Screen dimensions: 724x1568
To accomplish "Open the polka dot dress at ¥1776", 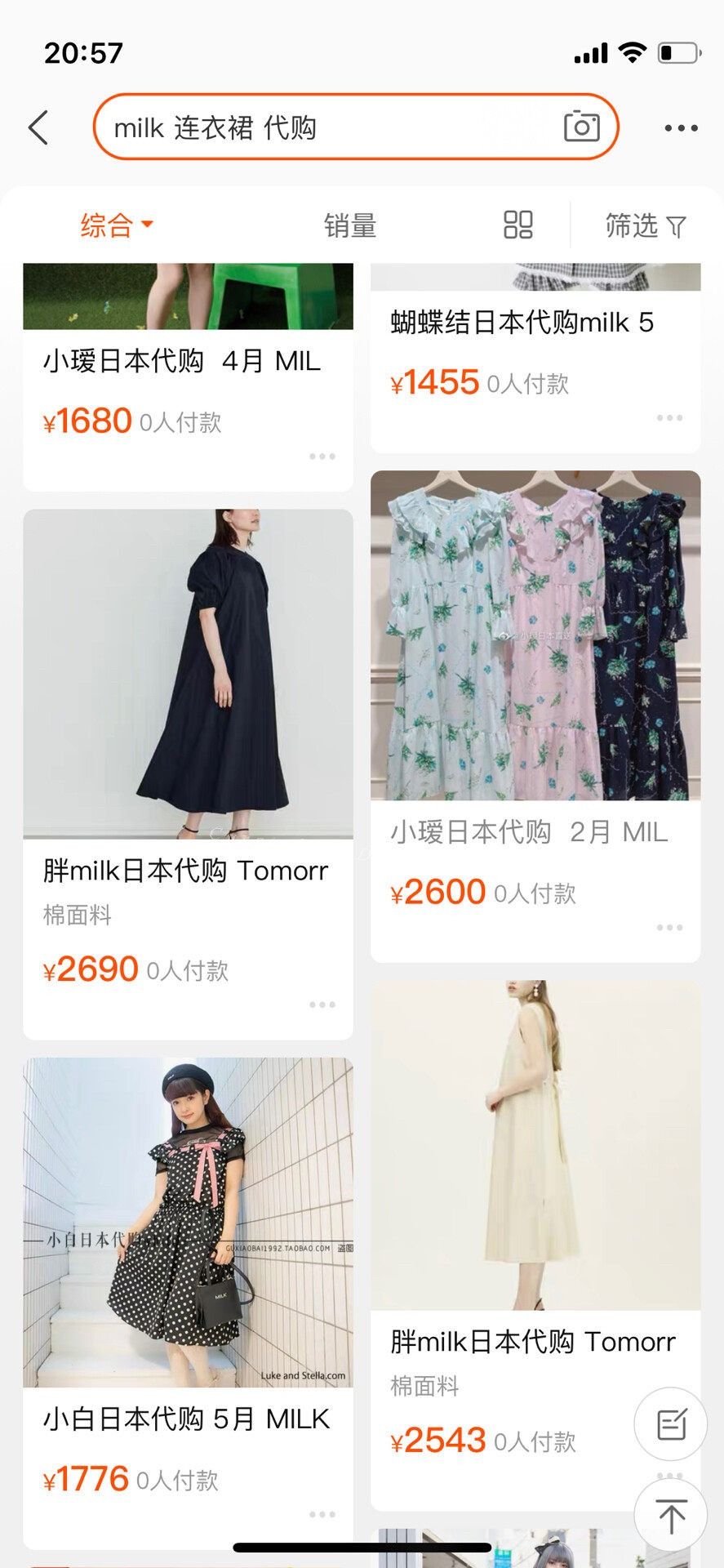I will point(188,1303).
